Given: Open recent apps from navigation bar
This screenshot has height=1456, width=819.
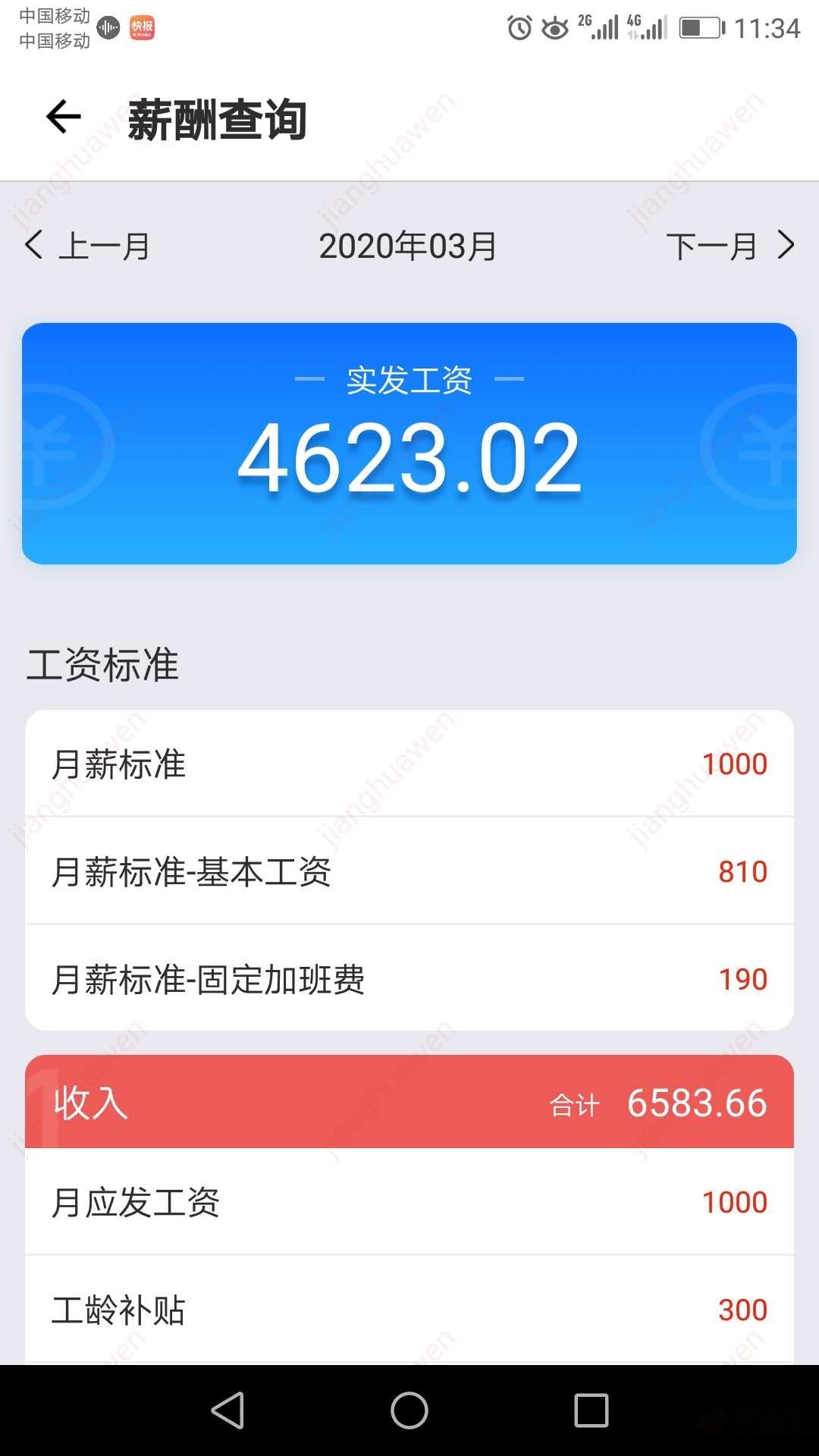Looking at the screenshot, I should [591, 1410].
